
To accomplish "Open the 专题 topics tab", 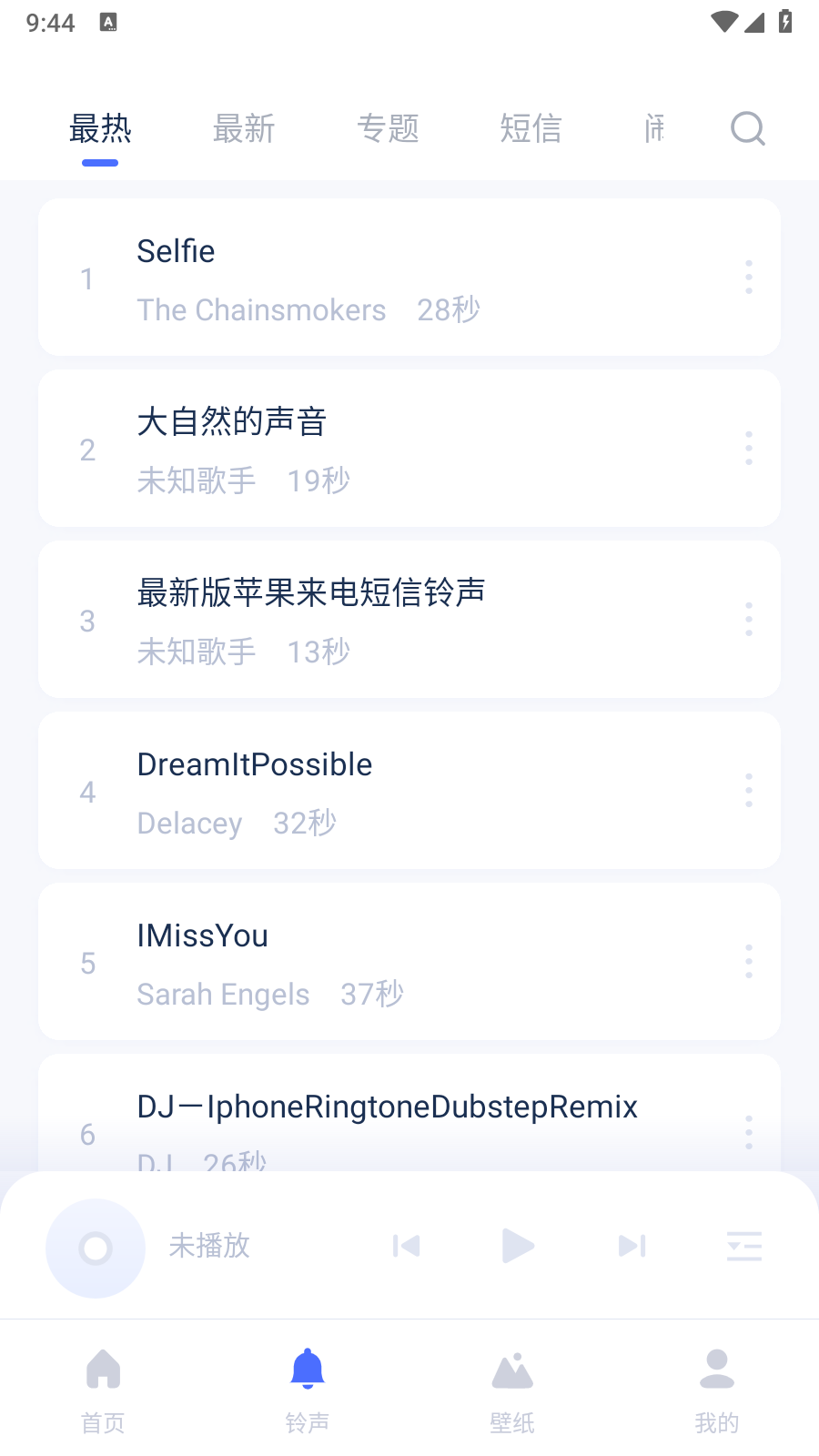I will tap(388, 129).
